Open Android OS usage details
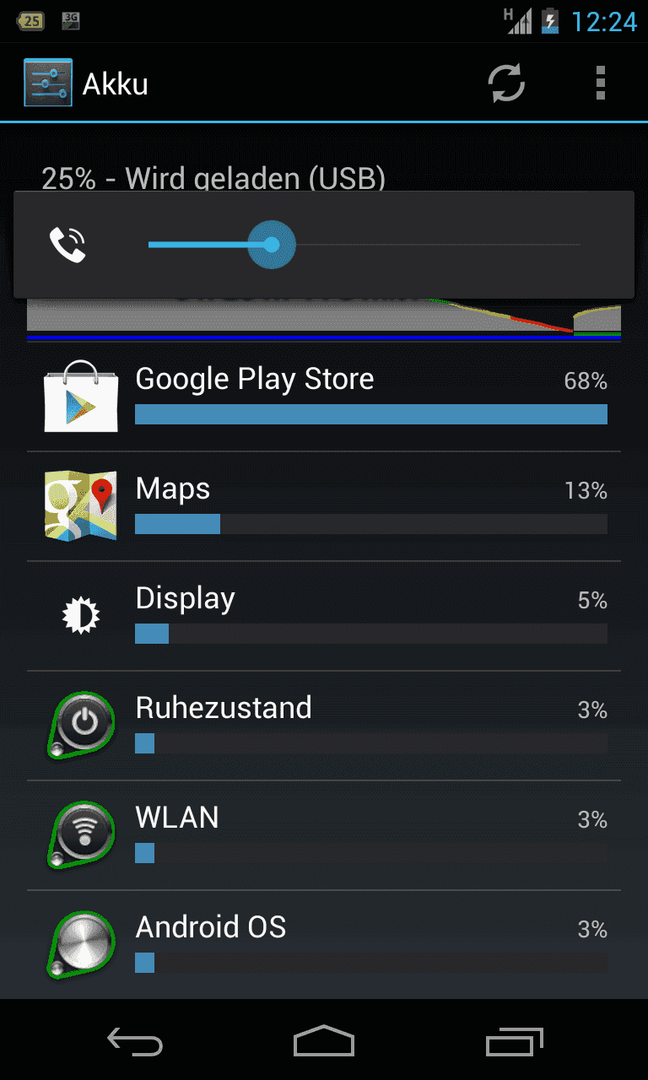Screen dimensions: 648x1080 pos(324,944)
